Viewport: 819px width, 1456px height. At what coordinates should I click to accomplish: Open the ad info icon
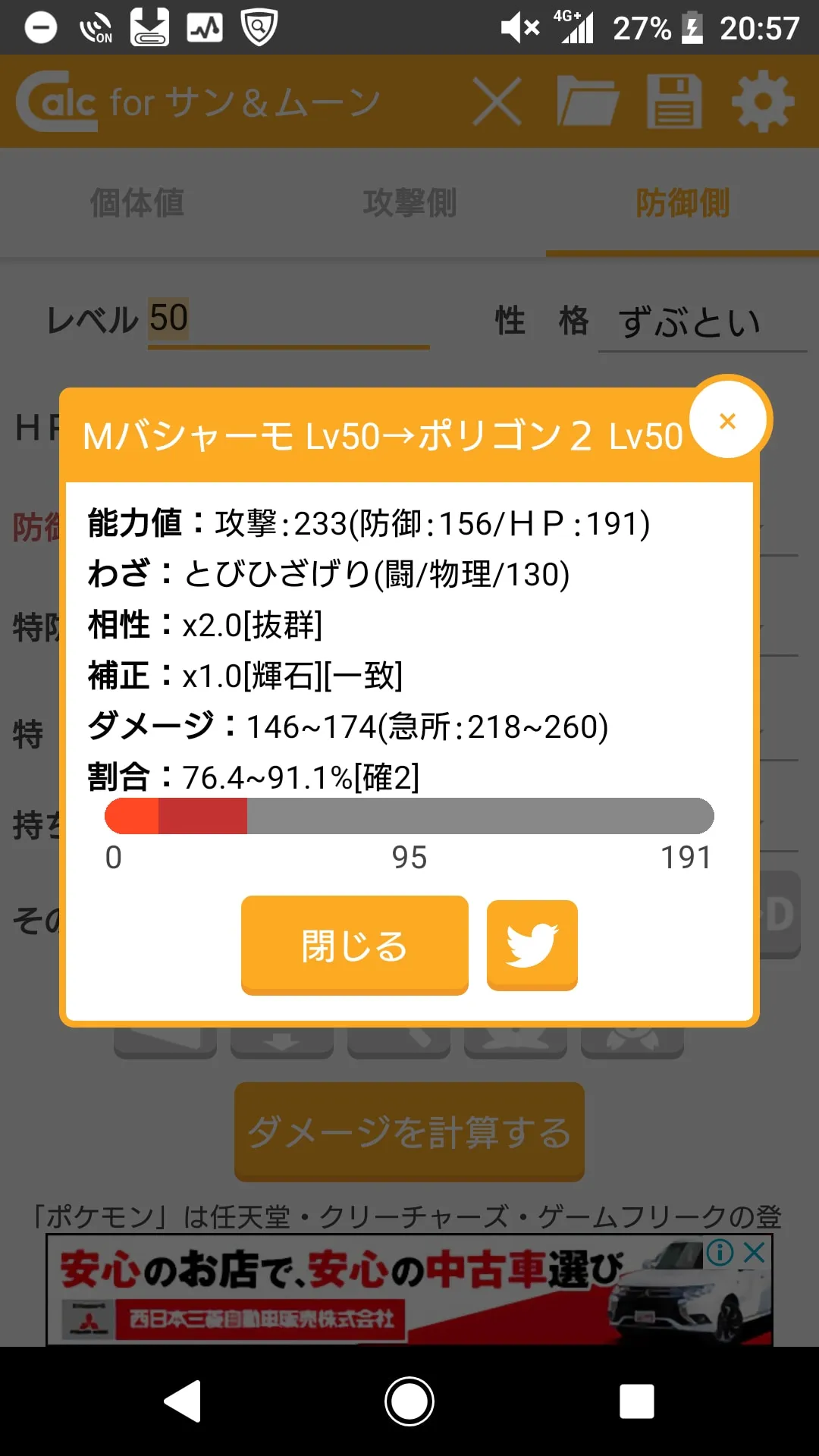tap(720, 1252)
